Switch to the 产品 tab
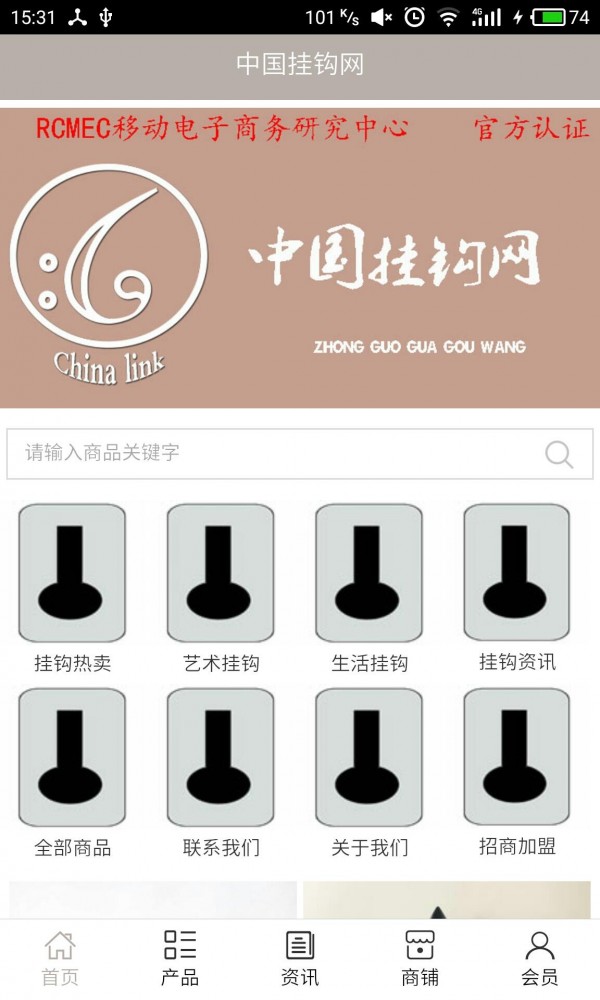600x1000 pixels. point(180,958)
